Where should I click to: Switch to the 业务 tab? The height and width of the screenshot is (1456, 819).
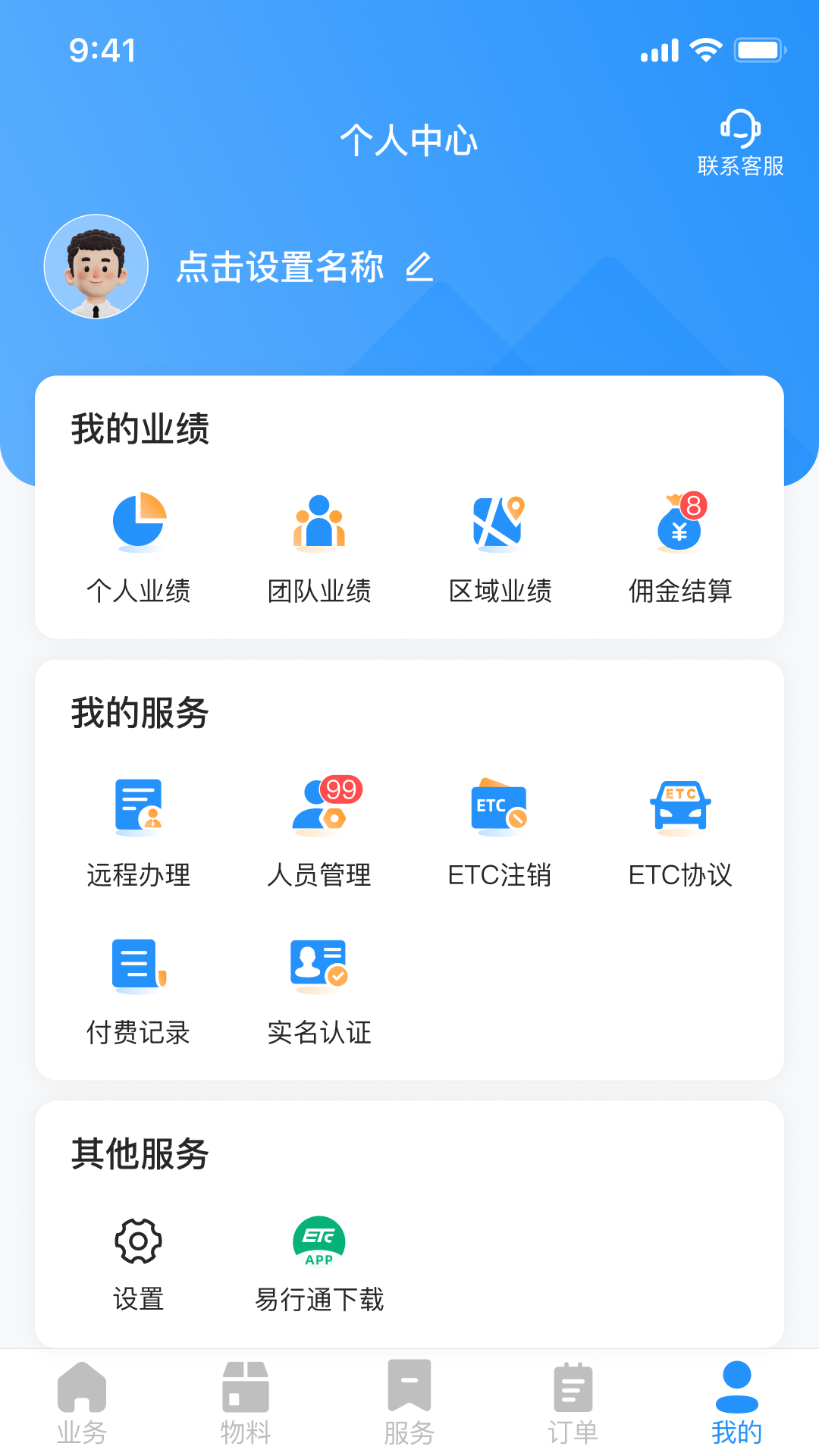click(82, 1403)
